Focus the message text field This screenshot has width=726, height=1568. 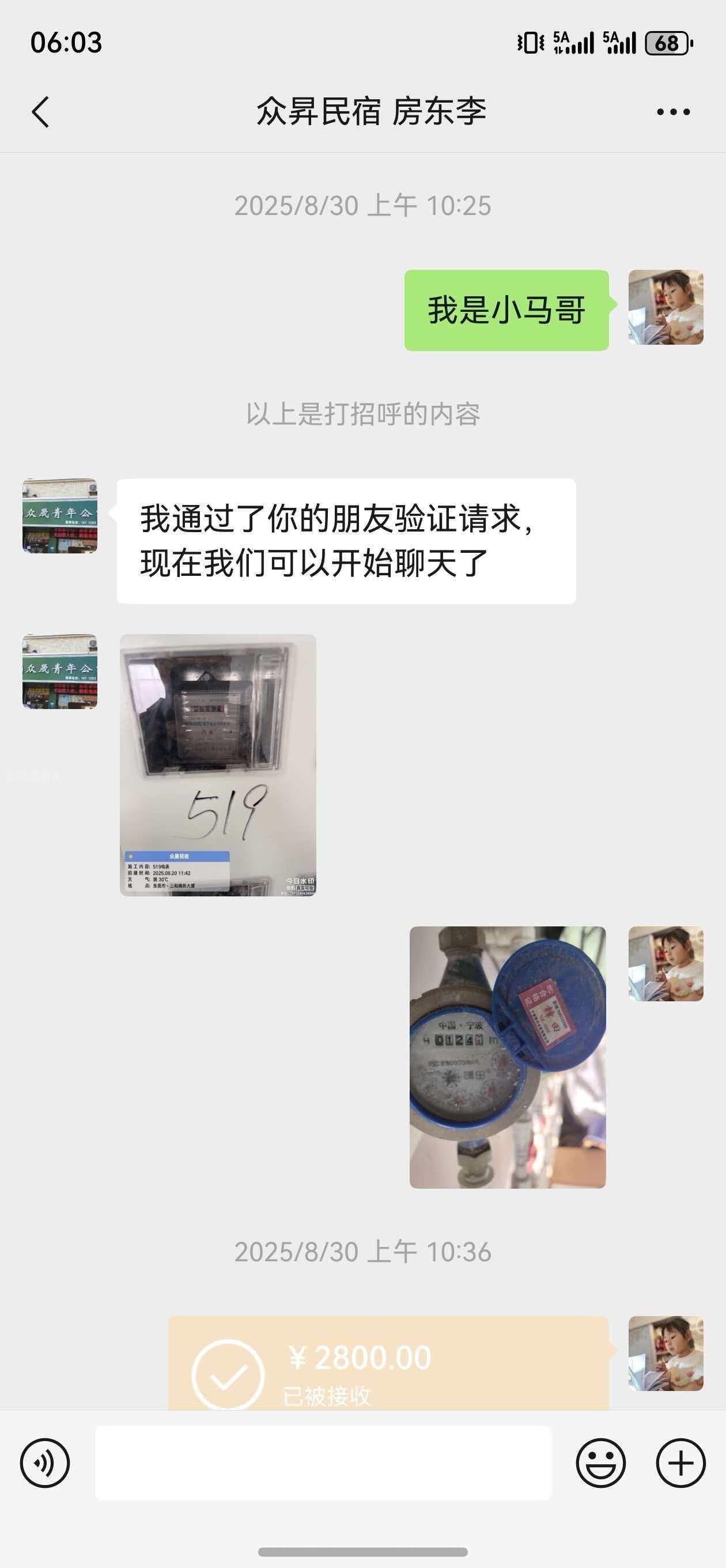(323, 1462)
